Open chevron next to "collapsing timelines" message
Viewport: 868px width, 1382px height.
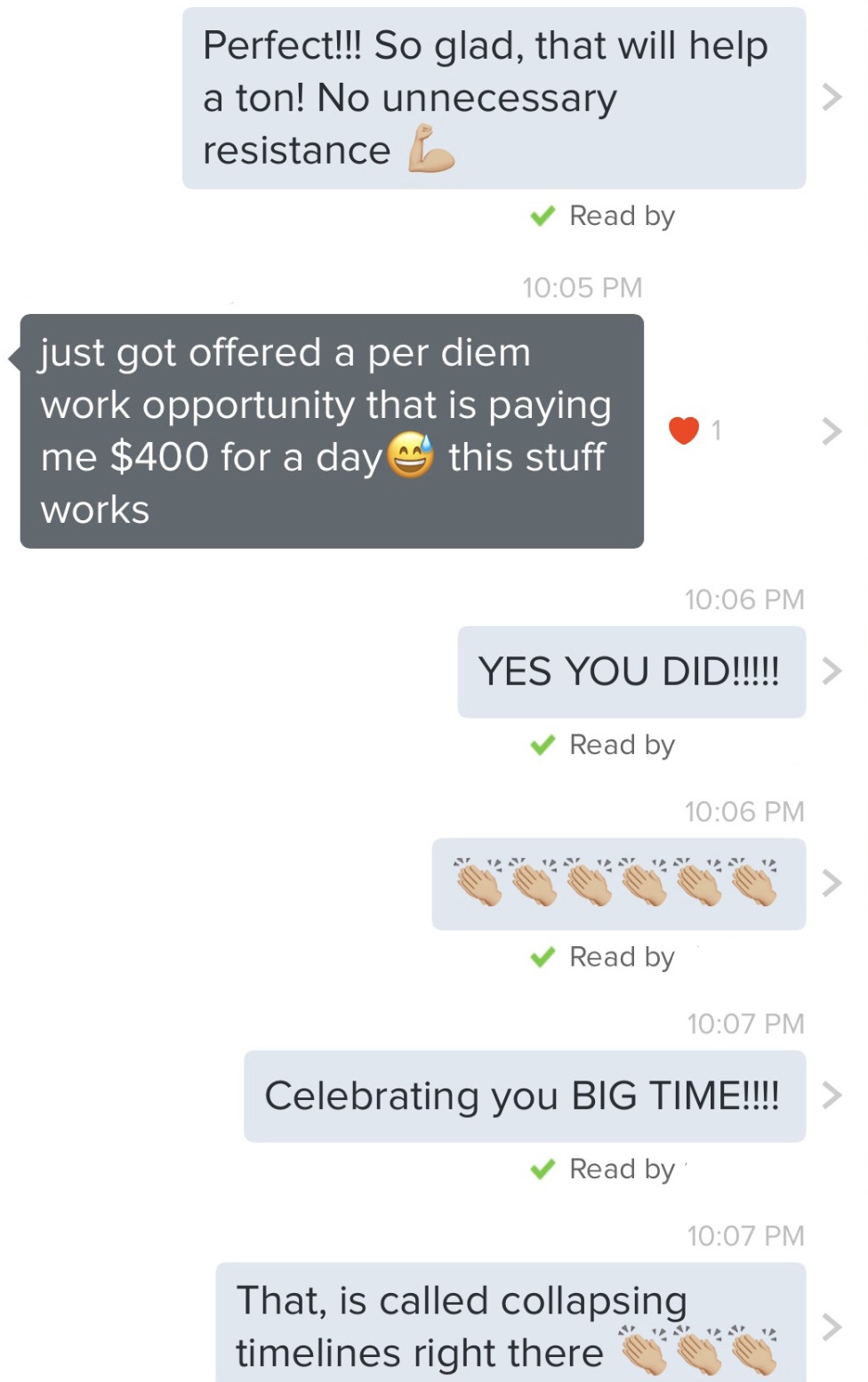click(x=832, y=1327)
